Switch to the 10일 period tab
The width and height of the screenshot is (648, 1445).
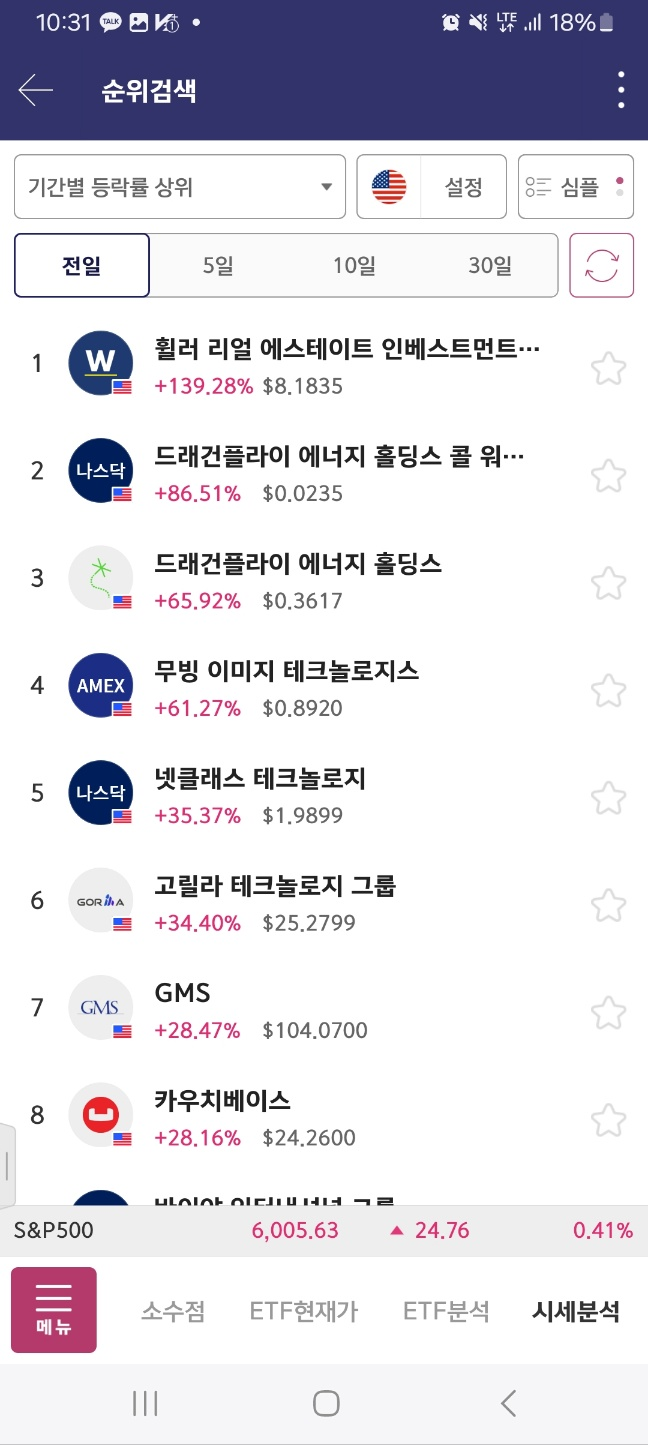click(x=354, y=266)
